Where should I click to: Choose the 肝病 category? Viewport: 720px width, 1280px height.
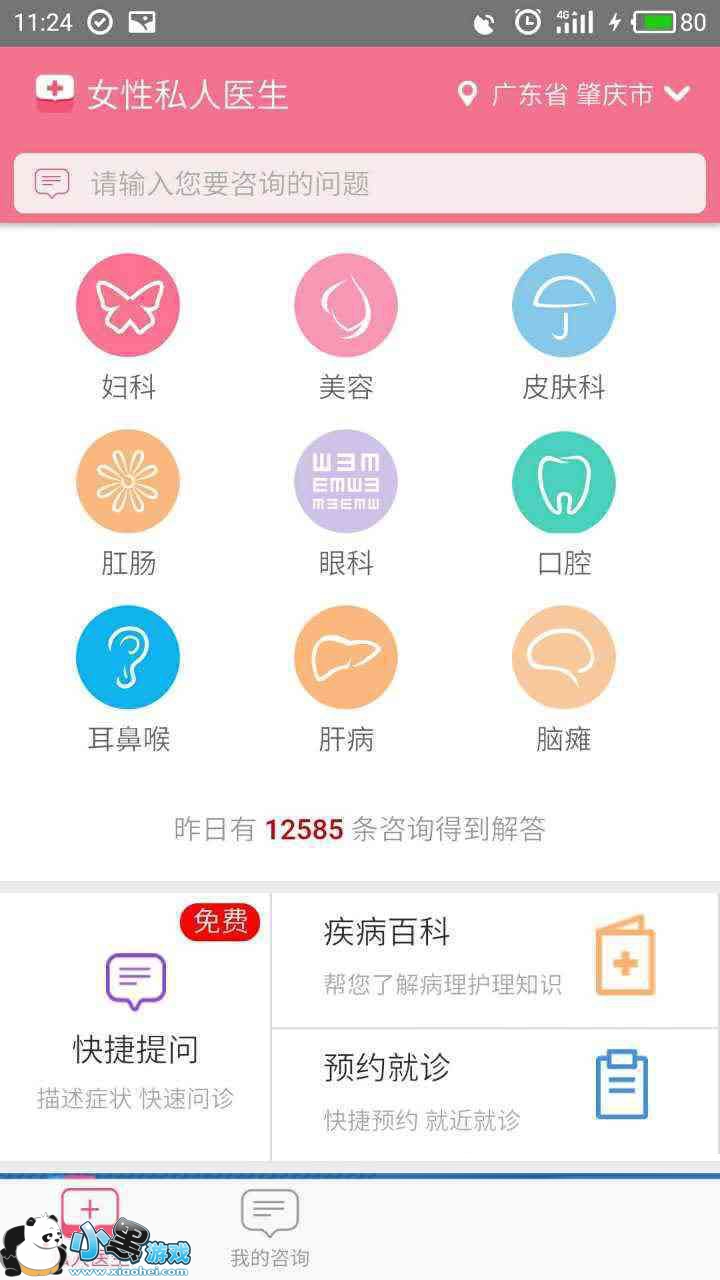346,658
